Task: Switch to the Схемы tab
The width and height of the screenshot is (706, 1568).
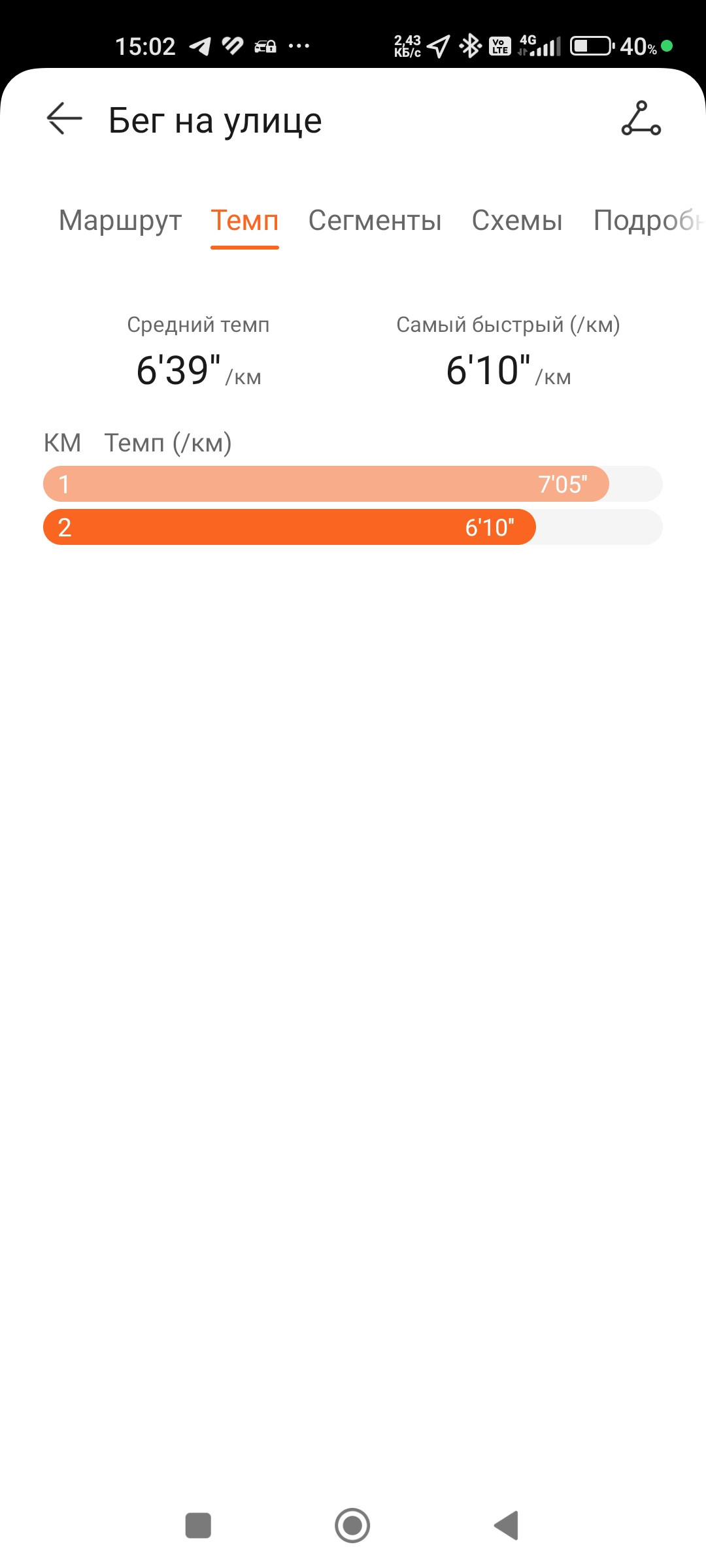Action: pos(517,221)
